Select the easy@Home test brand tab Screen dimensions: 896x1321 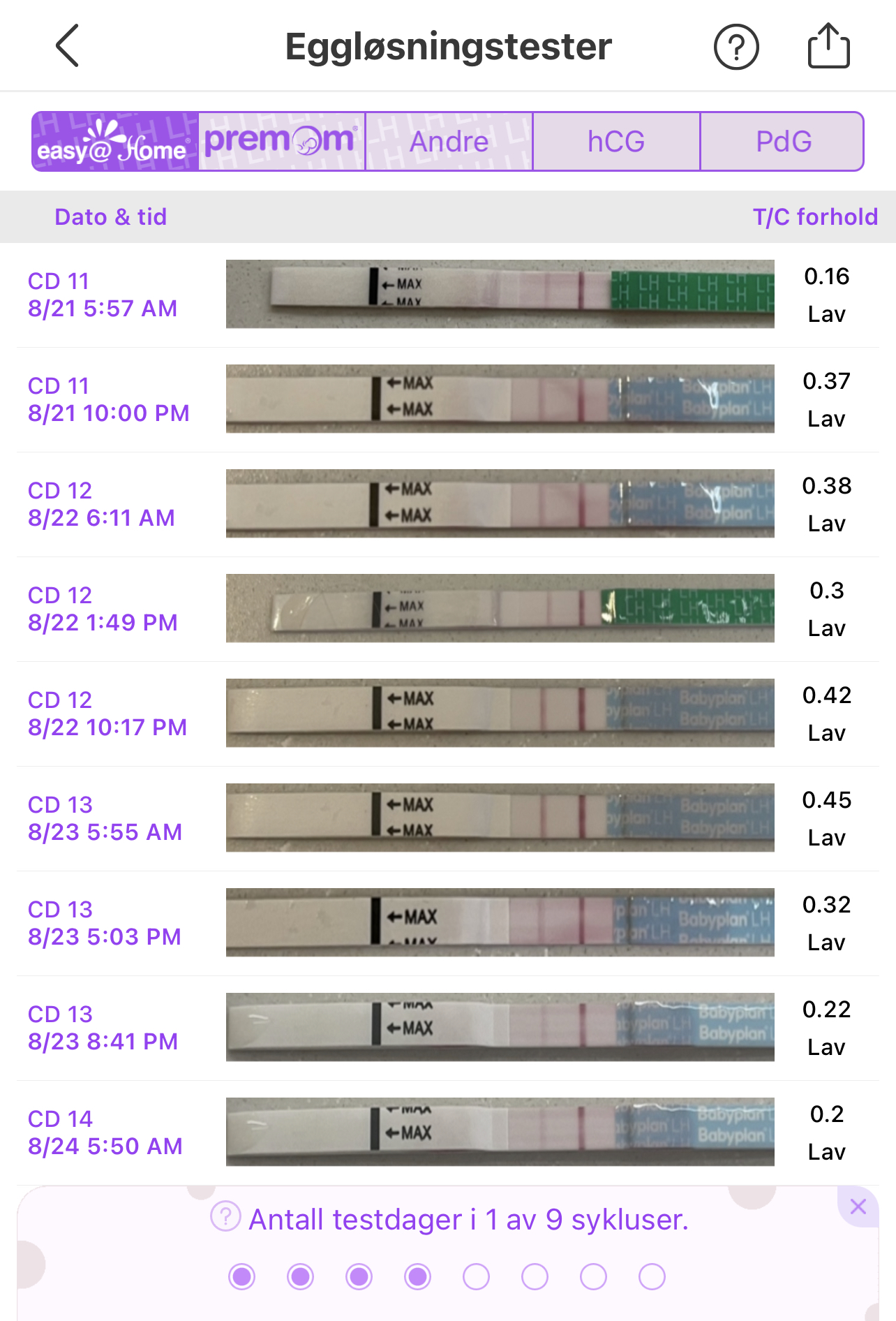coord(115,142)
